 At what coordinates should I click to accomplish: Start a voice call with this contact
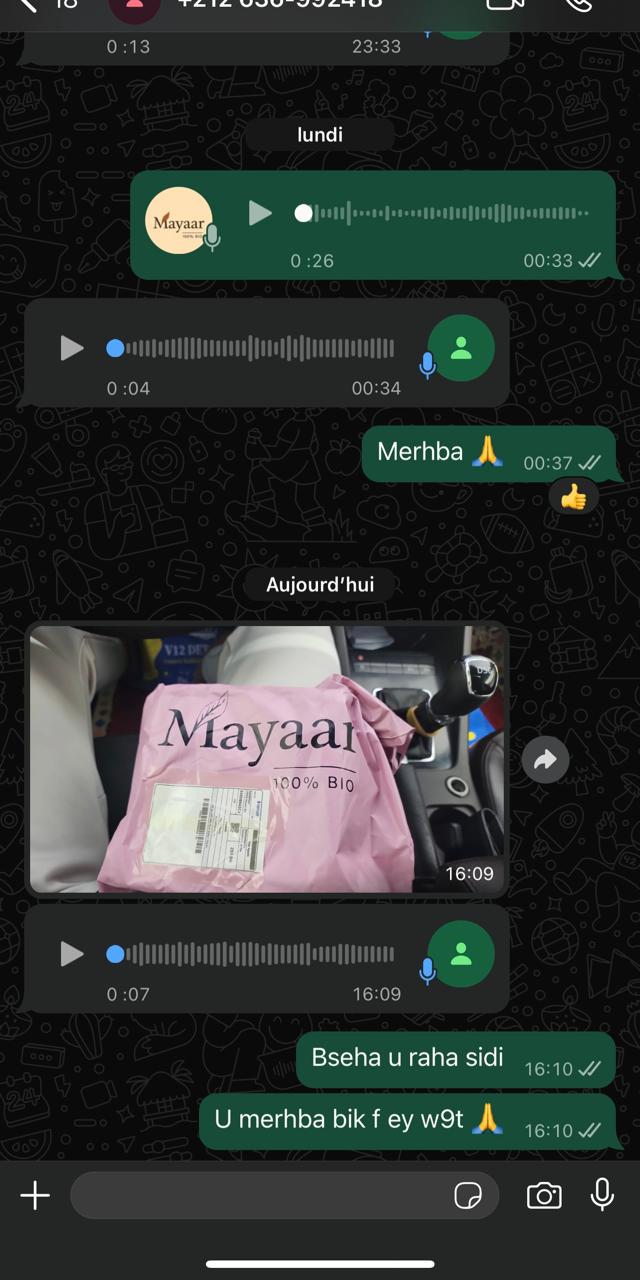pyautogui.click(x=579, y=3)
